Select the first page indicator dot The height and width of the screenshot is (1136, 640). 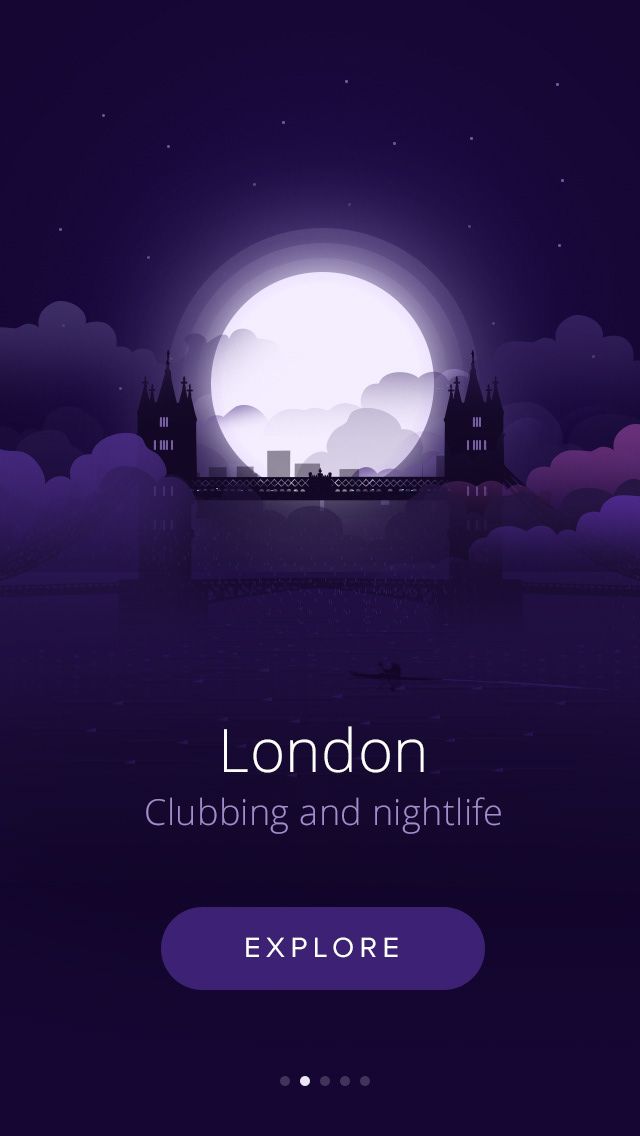click(285, 1081)
